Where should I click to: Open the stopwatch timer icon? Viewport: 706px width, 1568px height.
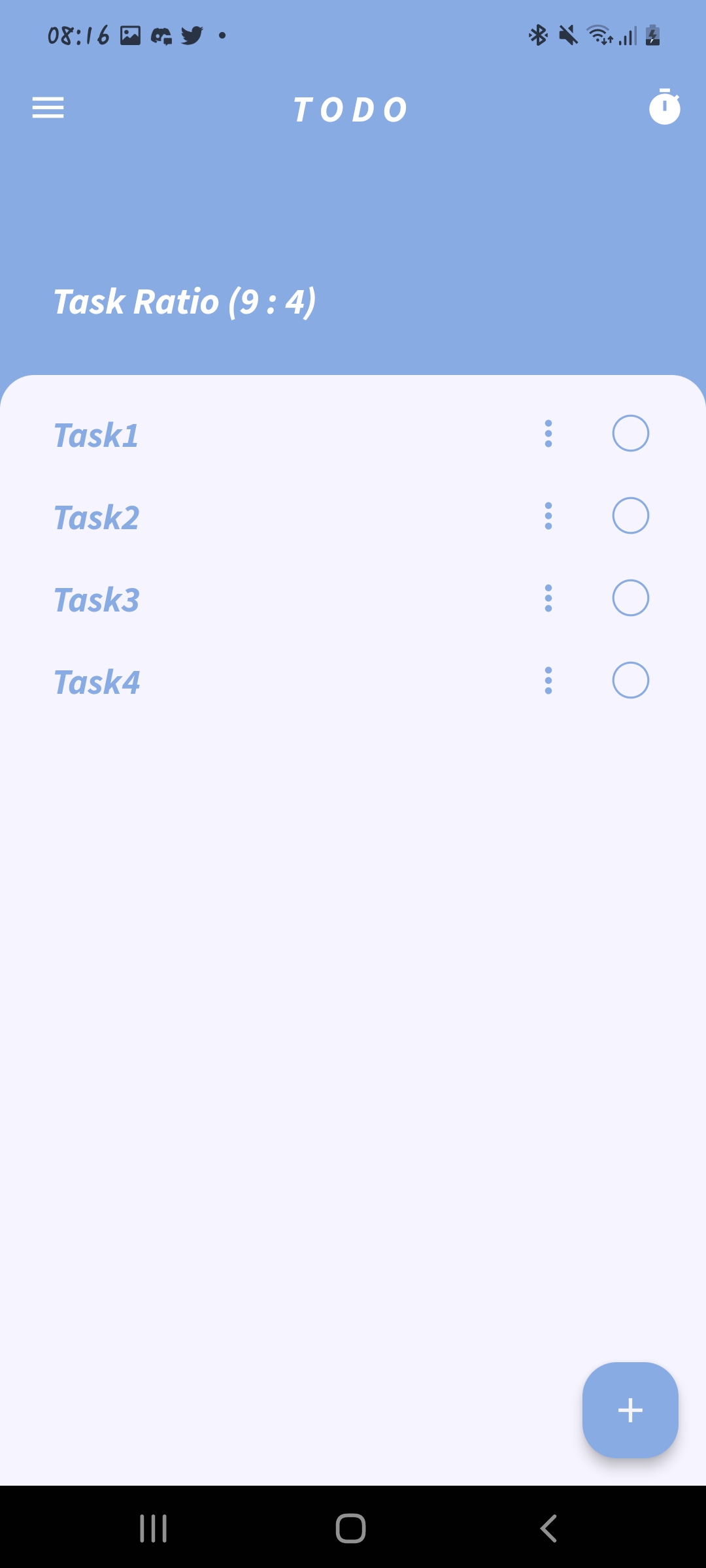[x=664, y=107]
